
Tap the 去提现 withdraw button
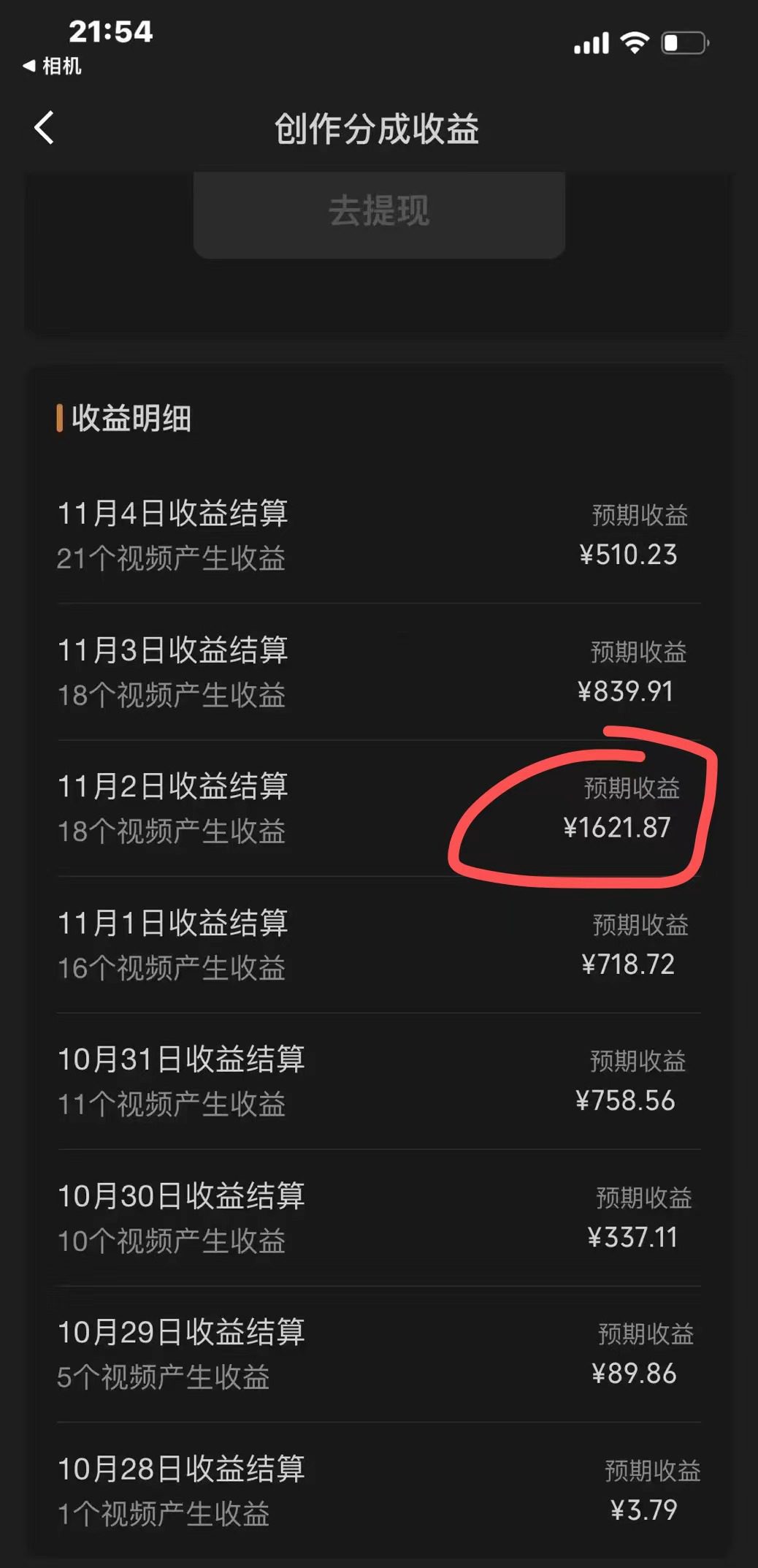point(379,213)
